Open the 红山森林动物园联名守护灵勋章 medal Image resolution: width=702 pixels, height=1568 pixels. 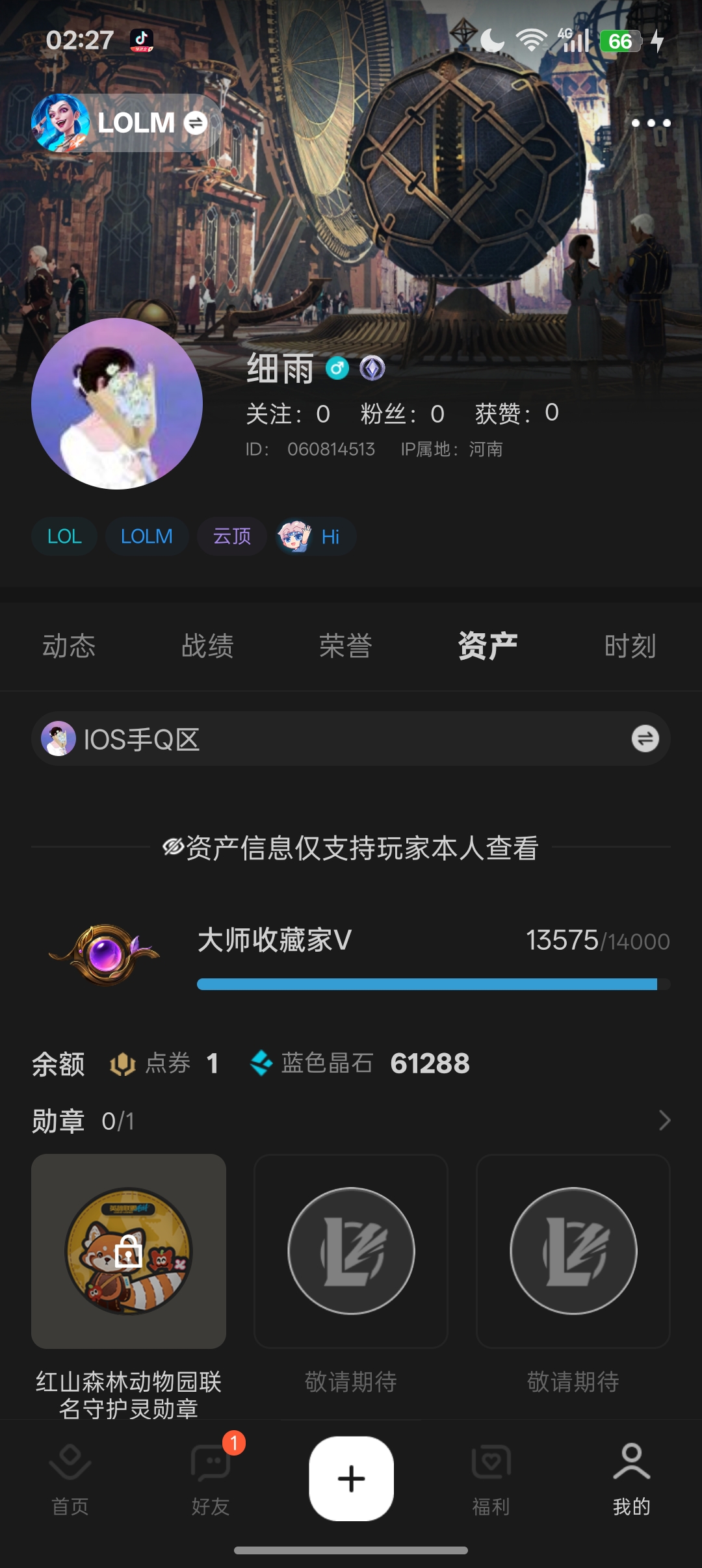click(x=129, y=1251)
